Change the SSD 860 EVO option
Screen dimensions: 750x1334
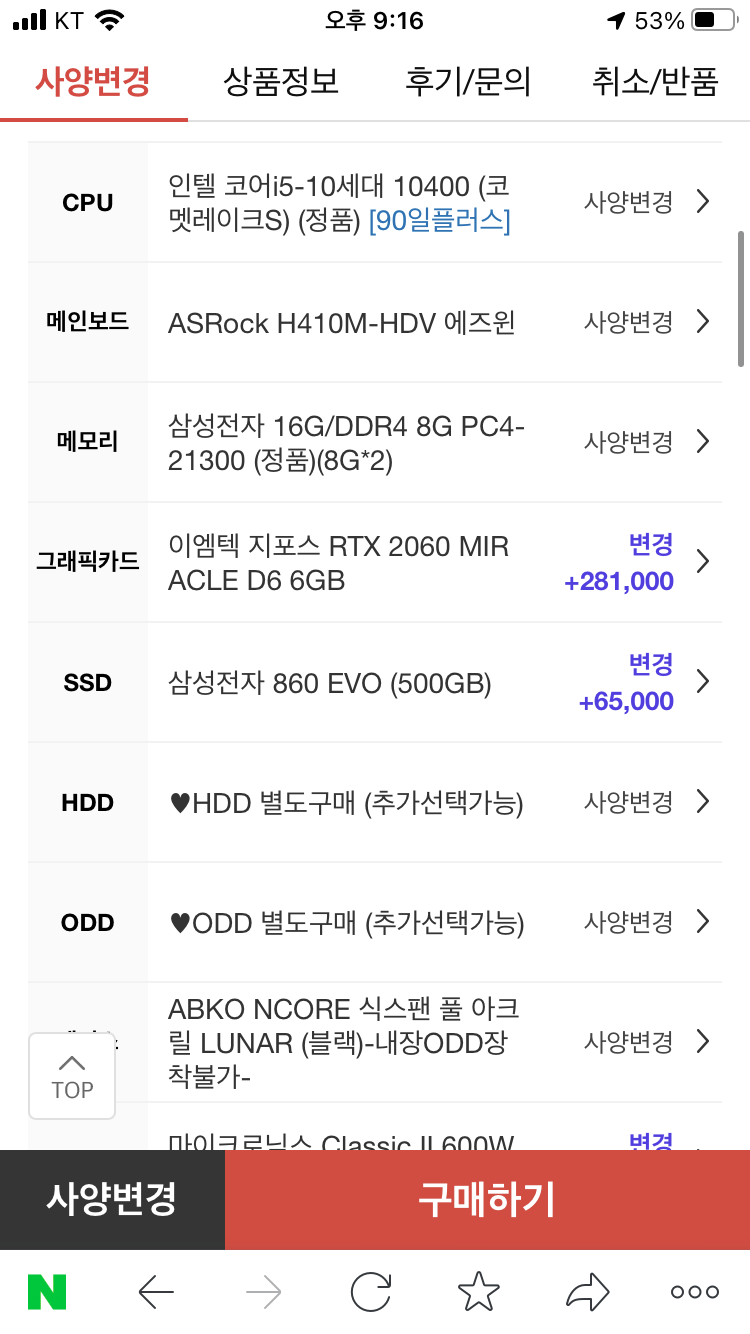click(375, 682)
